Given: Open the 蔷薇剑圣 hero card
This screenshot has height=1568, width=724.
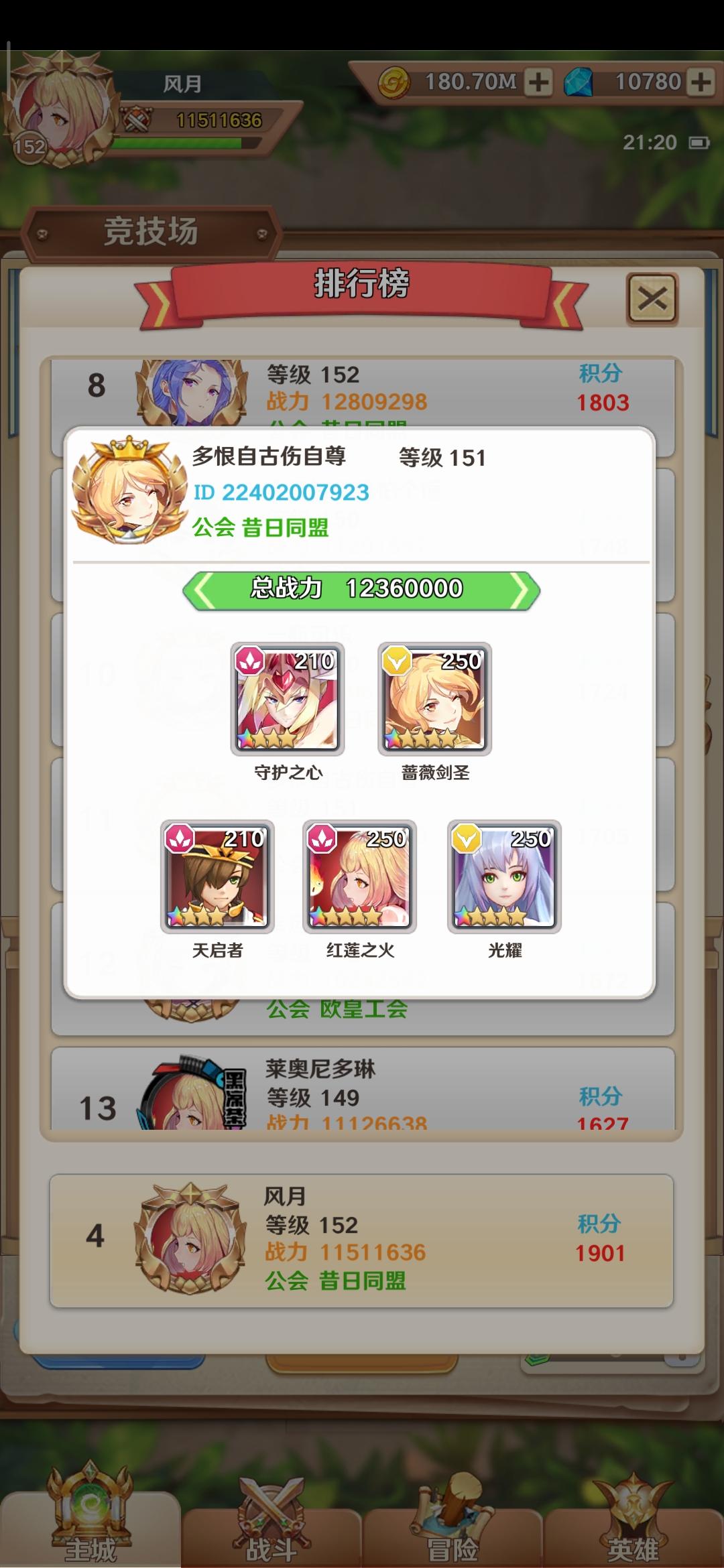Looking at the screenshot, I should [x=435, y=699].
